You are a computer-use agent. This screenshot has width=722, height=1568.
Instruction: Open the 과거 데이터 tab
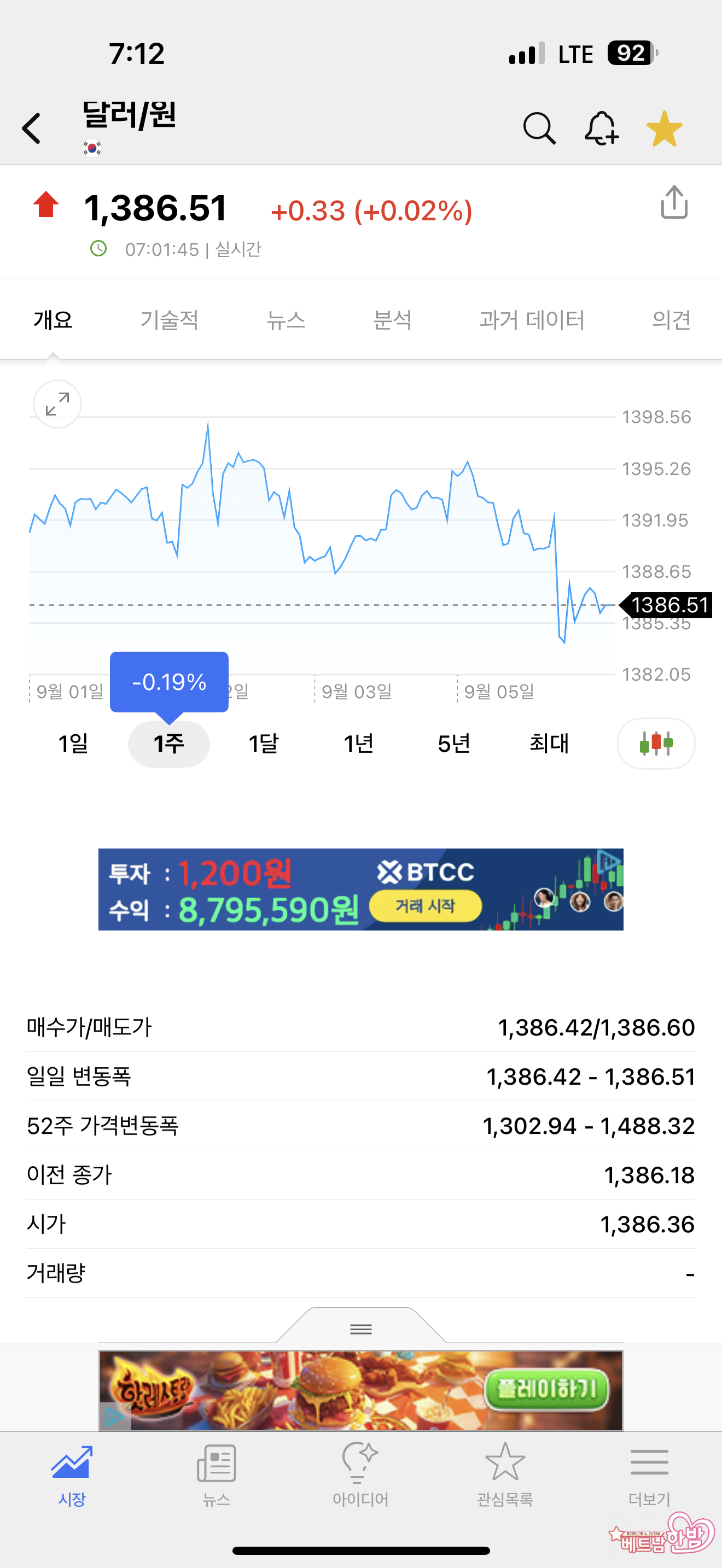[532, 320]
